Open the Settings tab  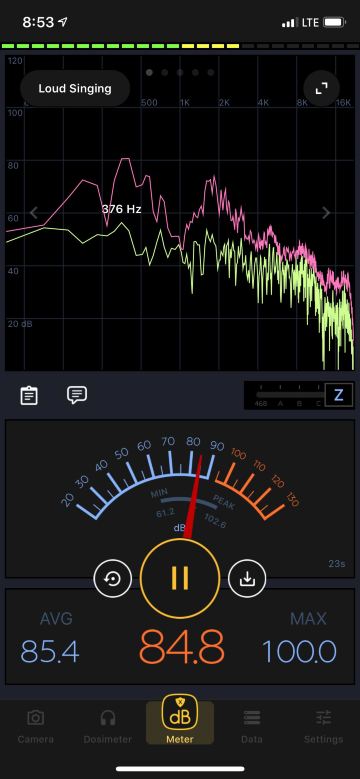tap(323, 725)
